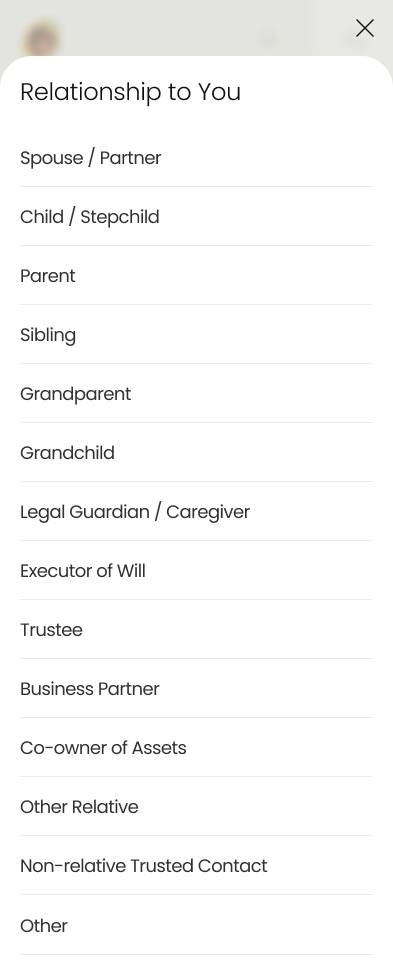Select Other Relative

click(x=196, y=806)
